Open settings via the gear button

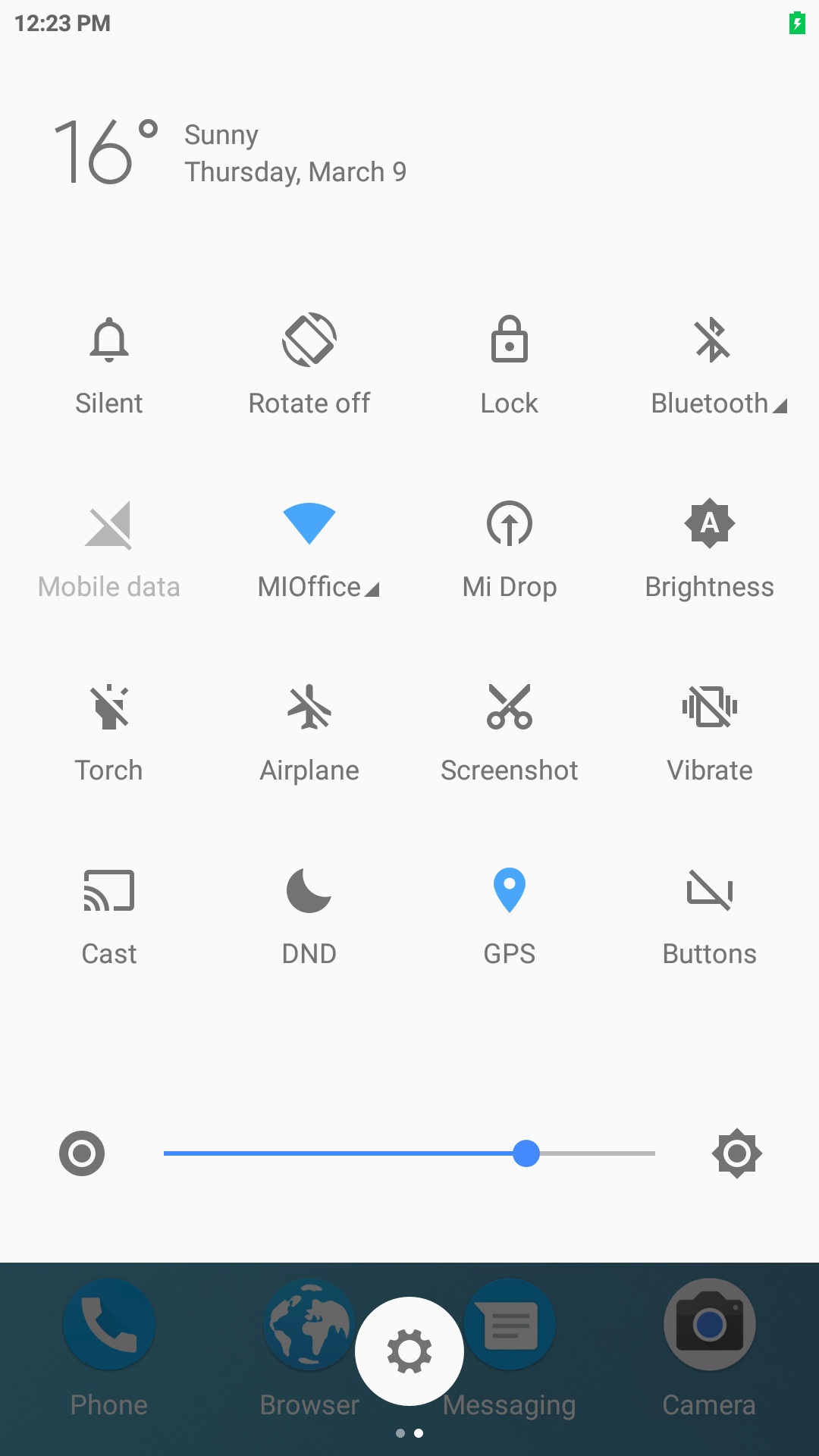pyautogui.click(x=409, y=1351)
